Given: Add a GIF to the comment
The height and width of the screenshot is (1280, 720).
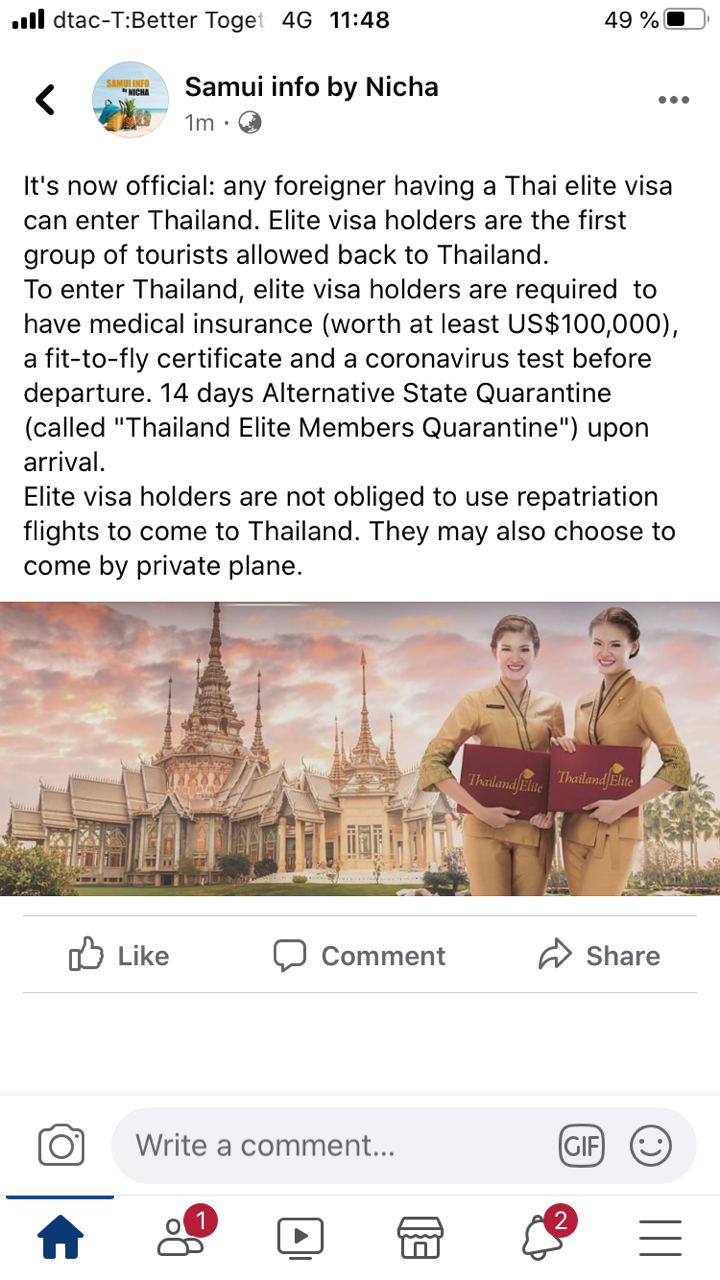Looking at the screenshot, I should [x=581, y=1145].
